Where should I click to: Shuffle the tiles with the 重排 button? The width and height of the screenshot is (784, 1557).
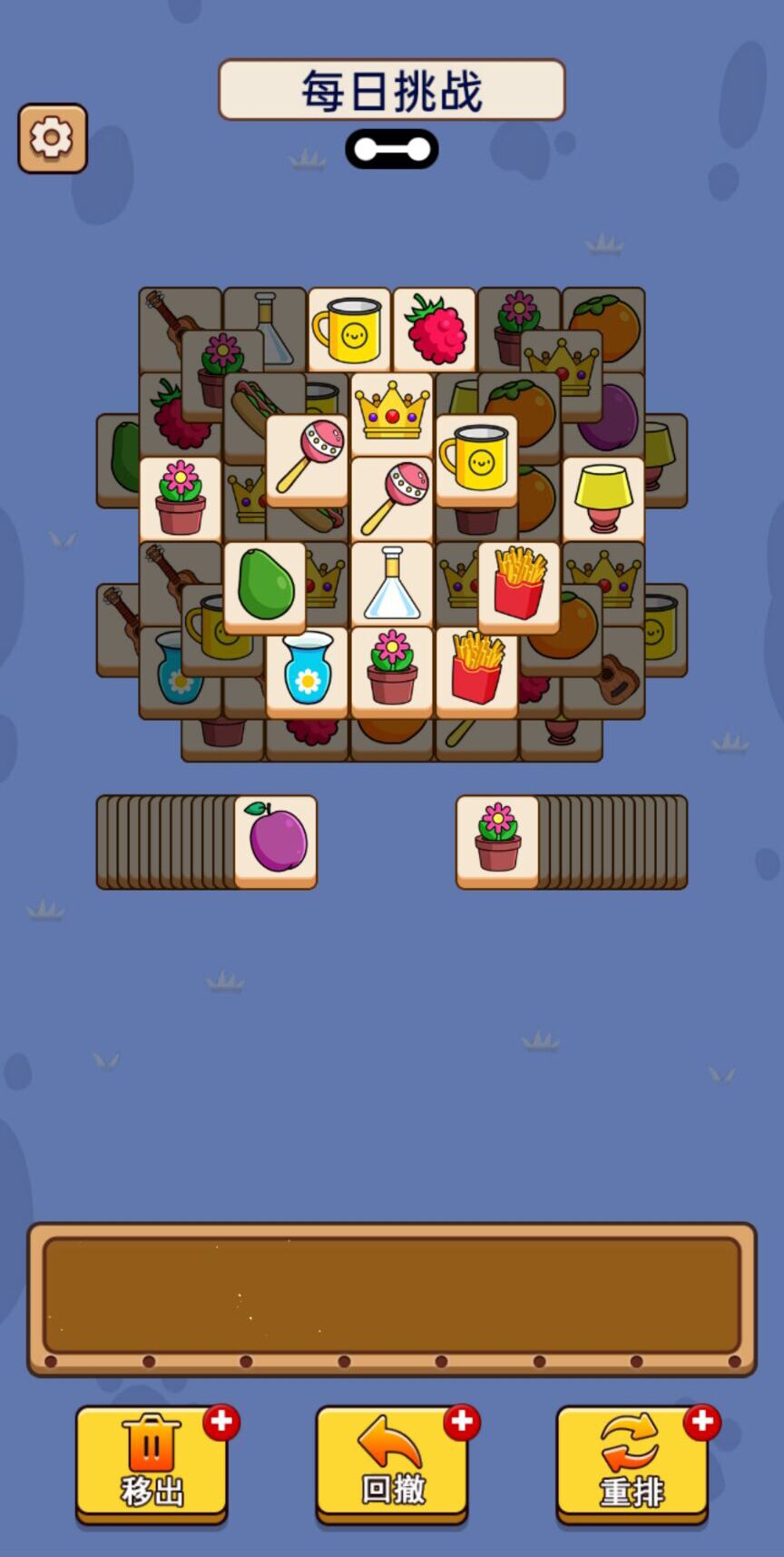(x=632, y=1463)
